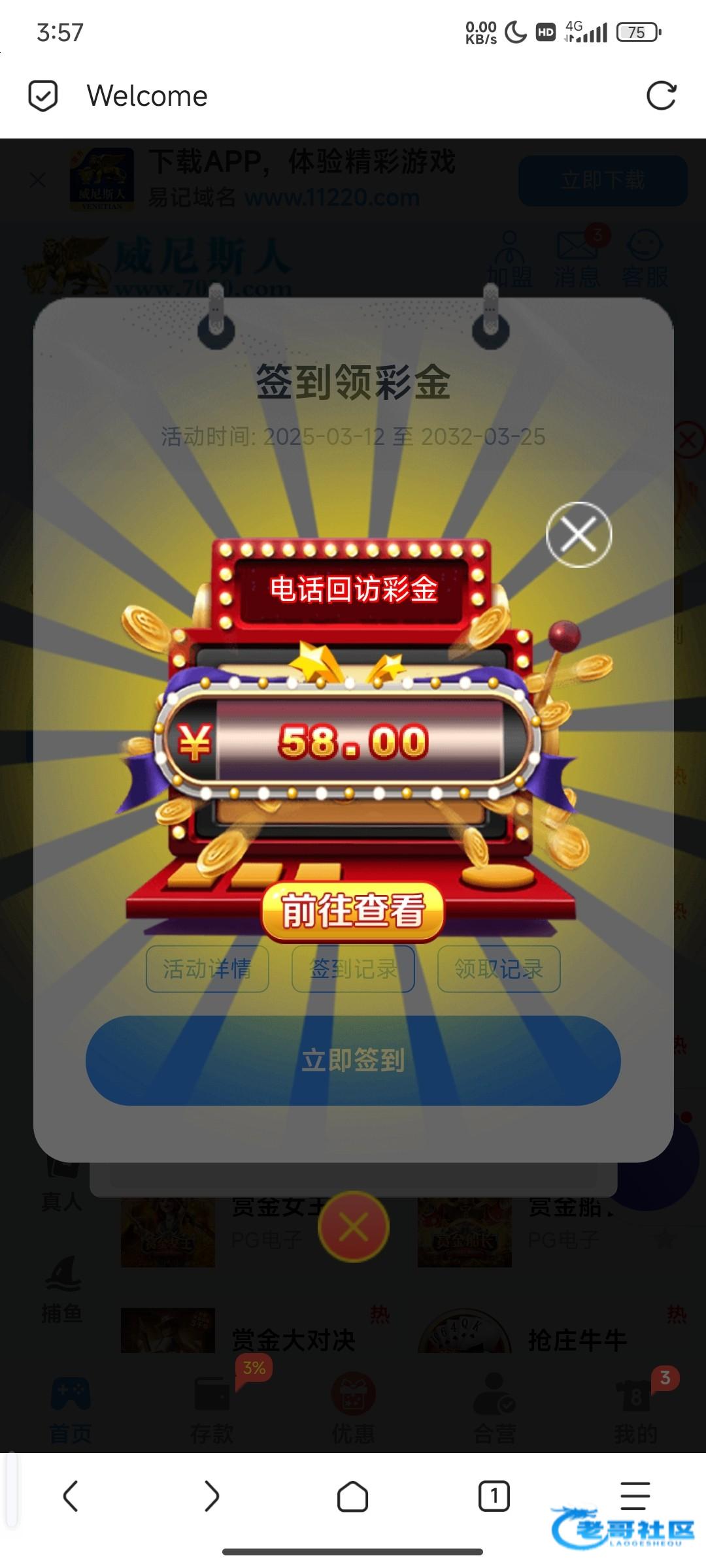Go forward in the browser
The image size is (706, 1568).
[211, 1495]
